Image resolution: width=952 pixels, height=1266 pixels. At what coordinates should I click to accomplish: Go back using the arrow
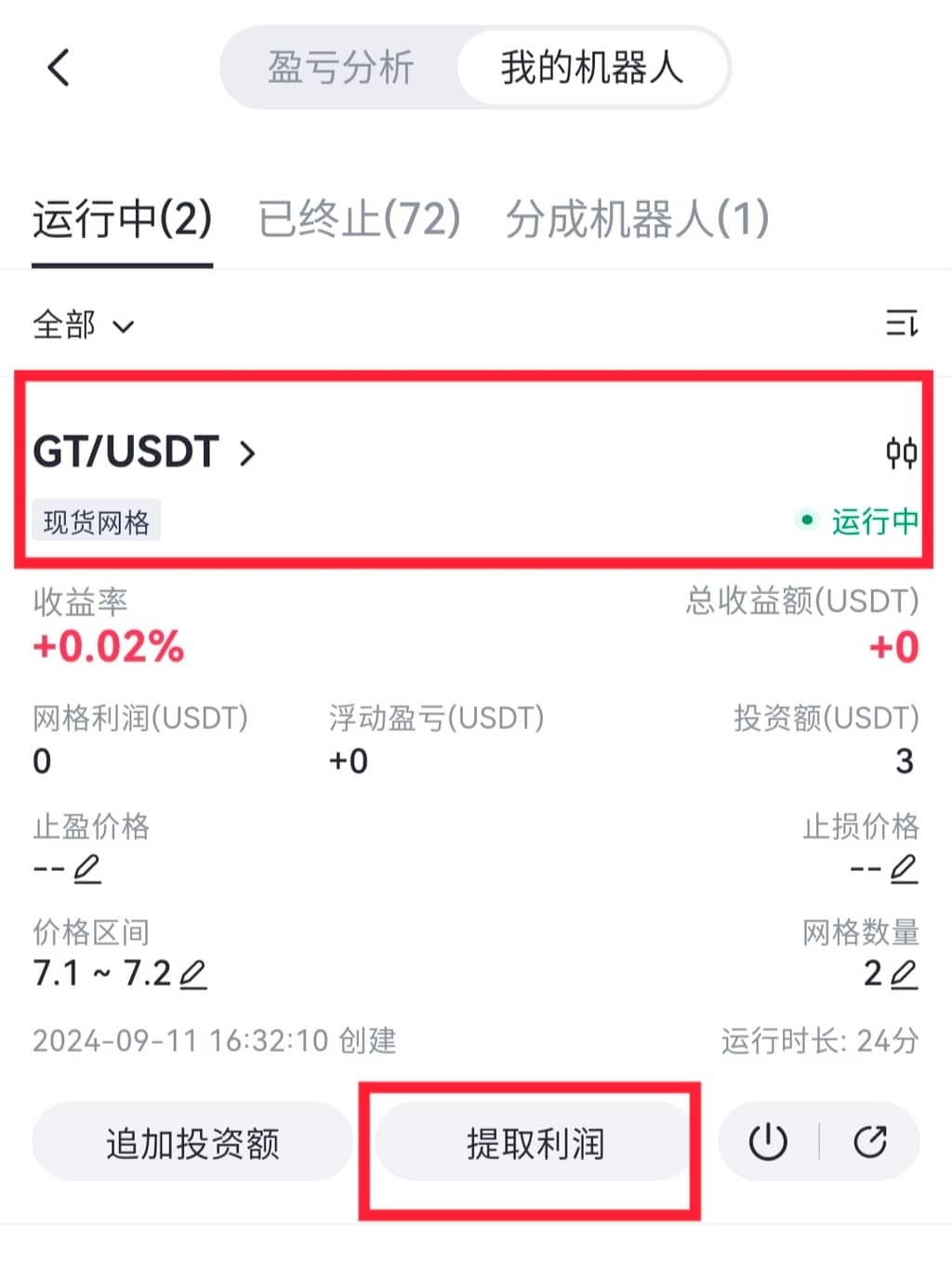pos(59,68)
